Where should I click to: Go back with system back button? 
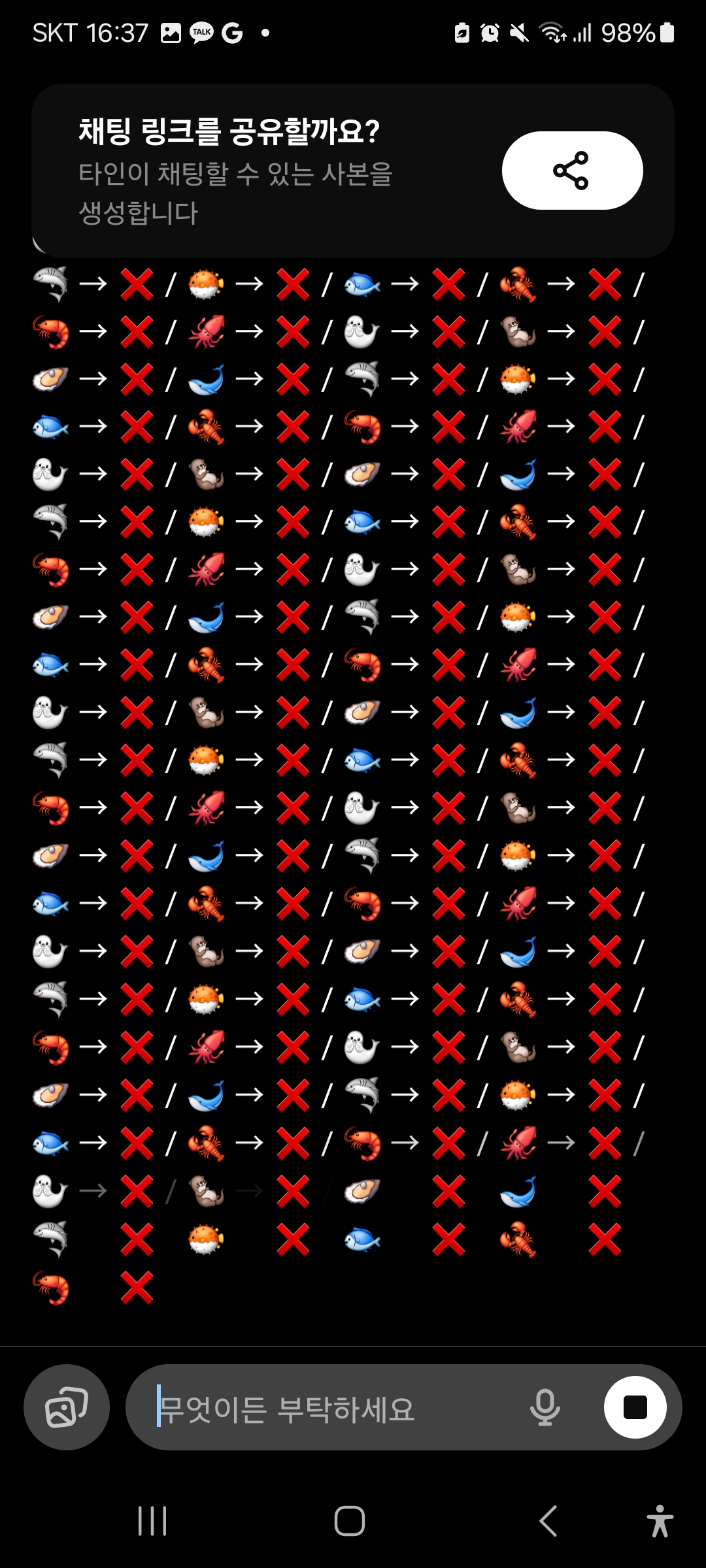click(x=548, y=1521)
